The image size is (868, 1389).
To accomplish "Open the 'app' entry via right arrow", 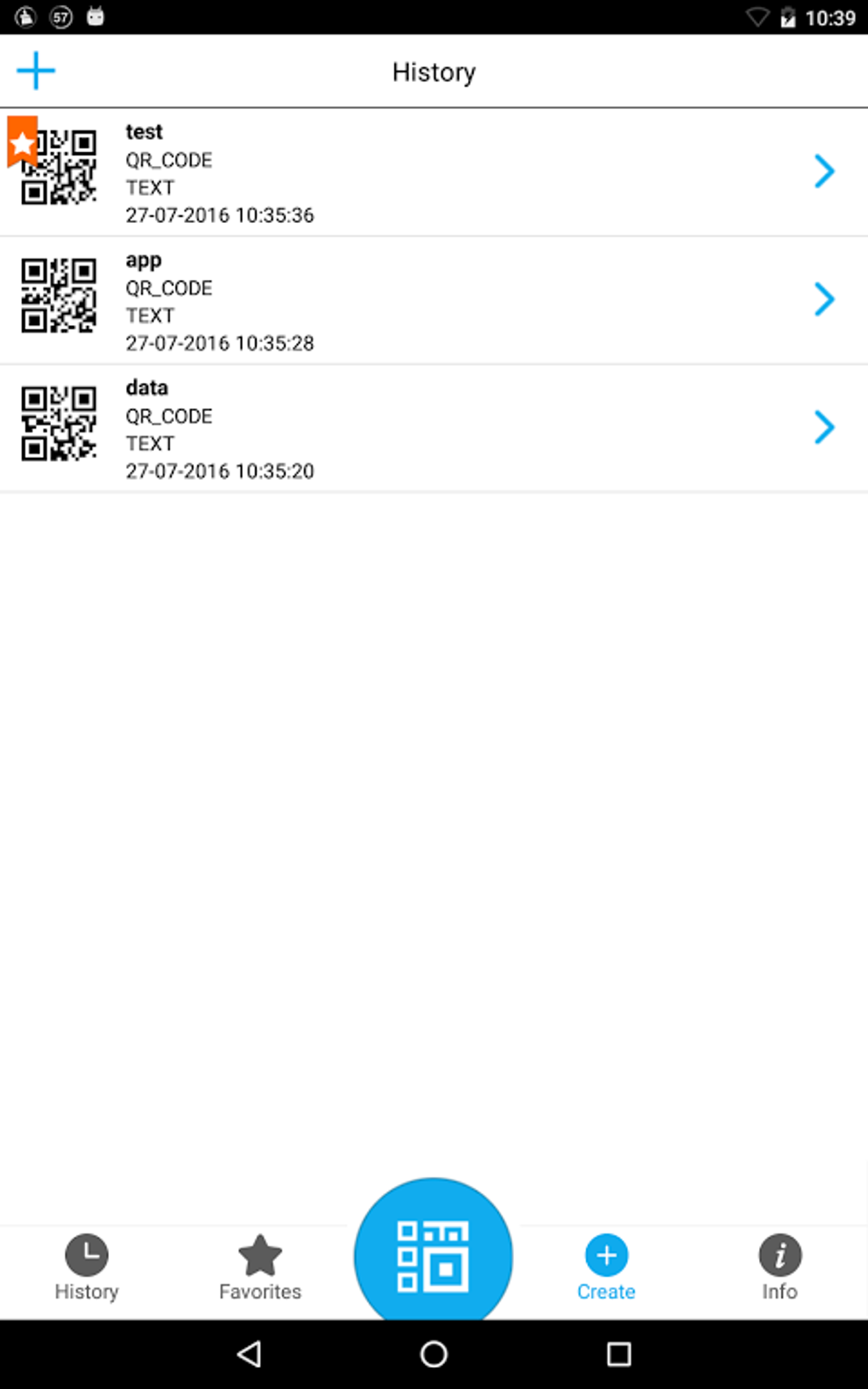I will click(x=824, y=299).
